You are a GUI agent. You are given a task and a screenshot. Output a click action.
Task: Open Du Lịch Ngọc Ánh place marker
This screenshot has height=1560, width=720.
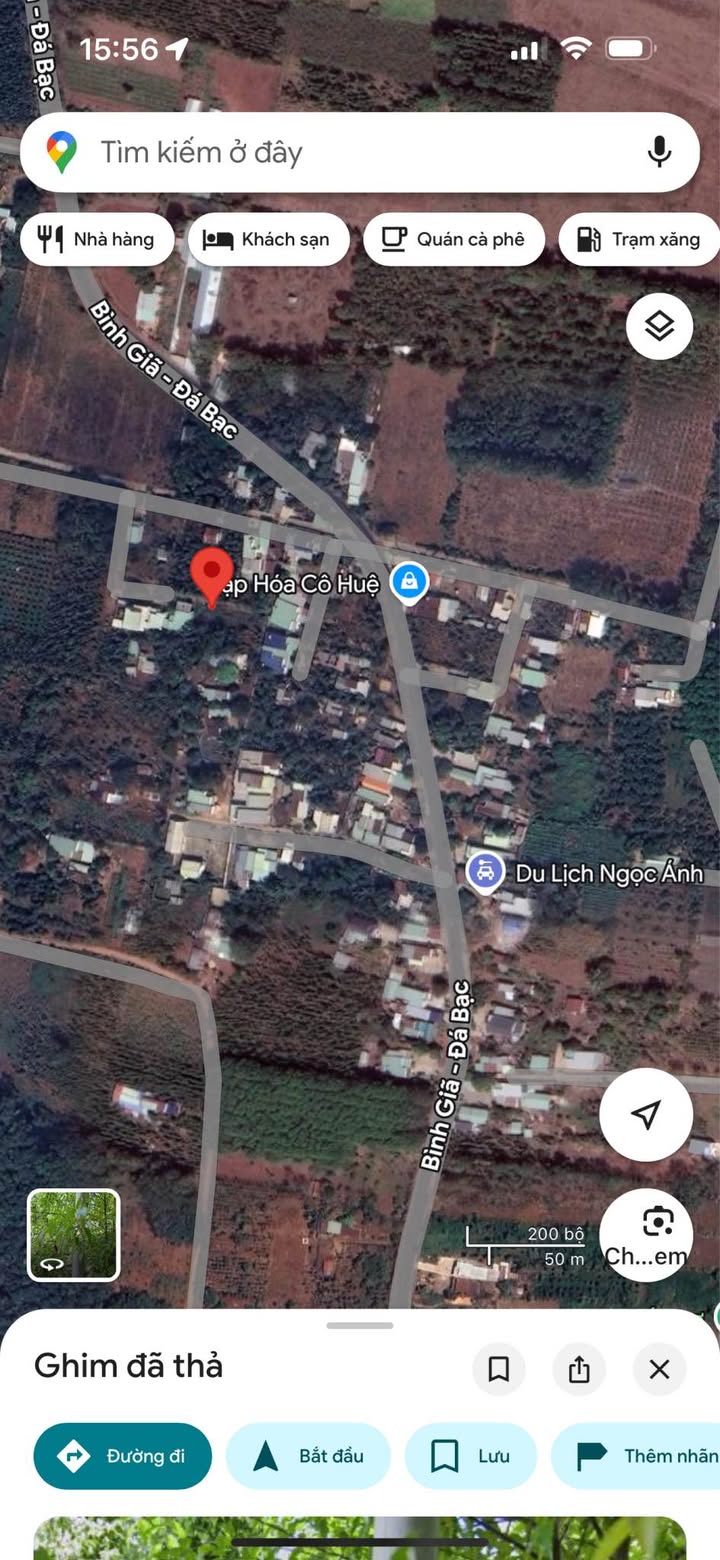pos(485,873)
